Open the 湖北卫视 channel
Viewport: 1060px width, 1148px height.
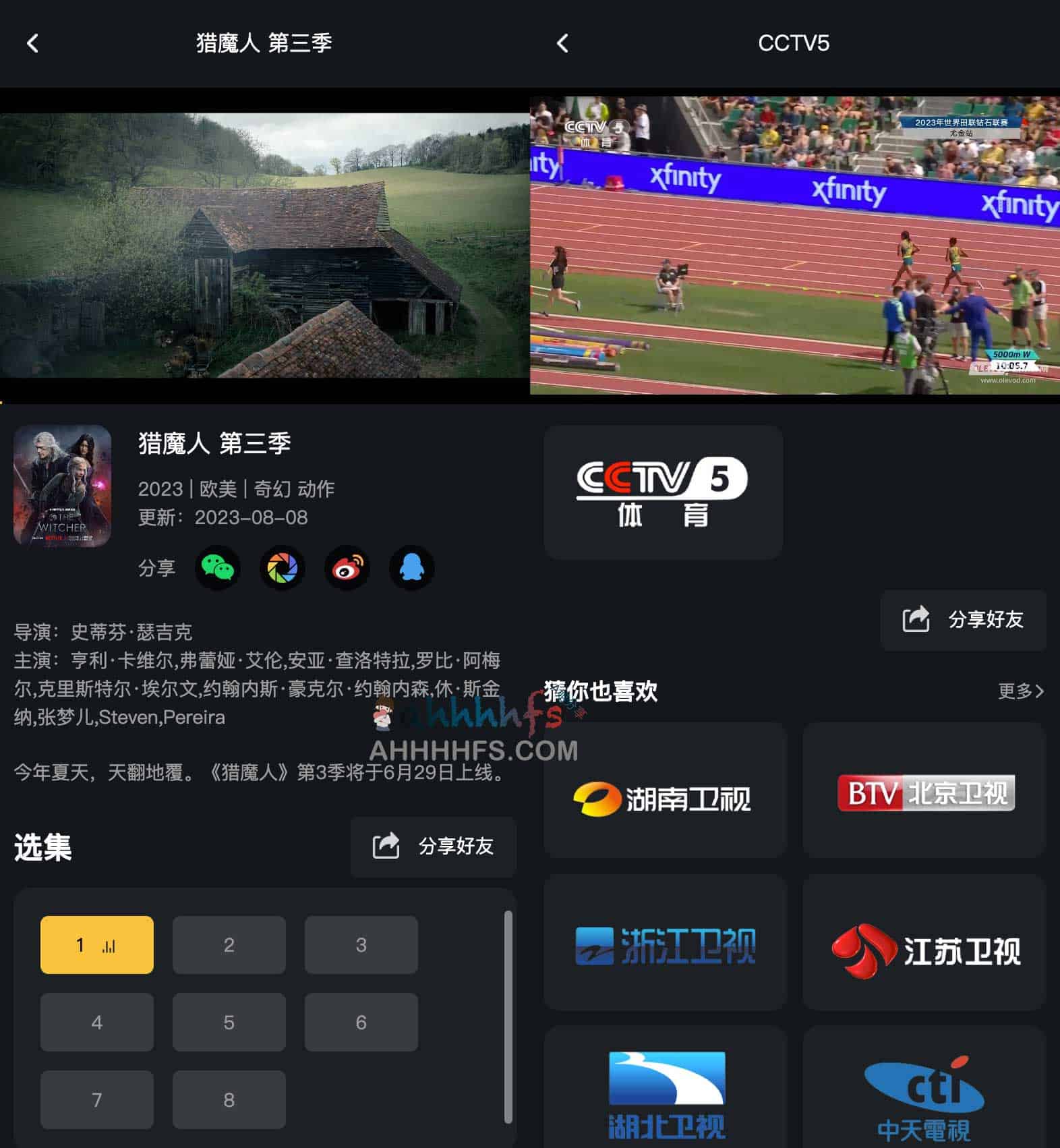pyautogui.click(x=664, y=1093)
